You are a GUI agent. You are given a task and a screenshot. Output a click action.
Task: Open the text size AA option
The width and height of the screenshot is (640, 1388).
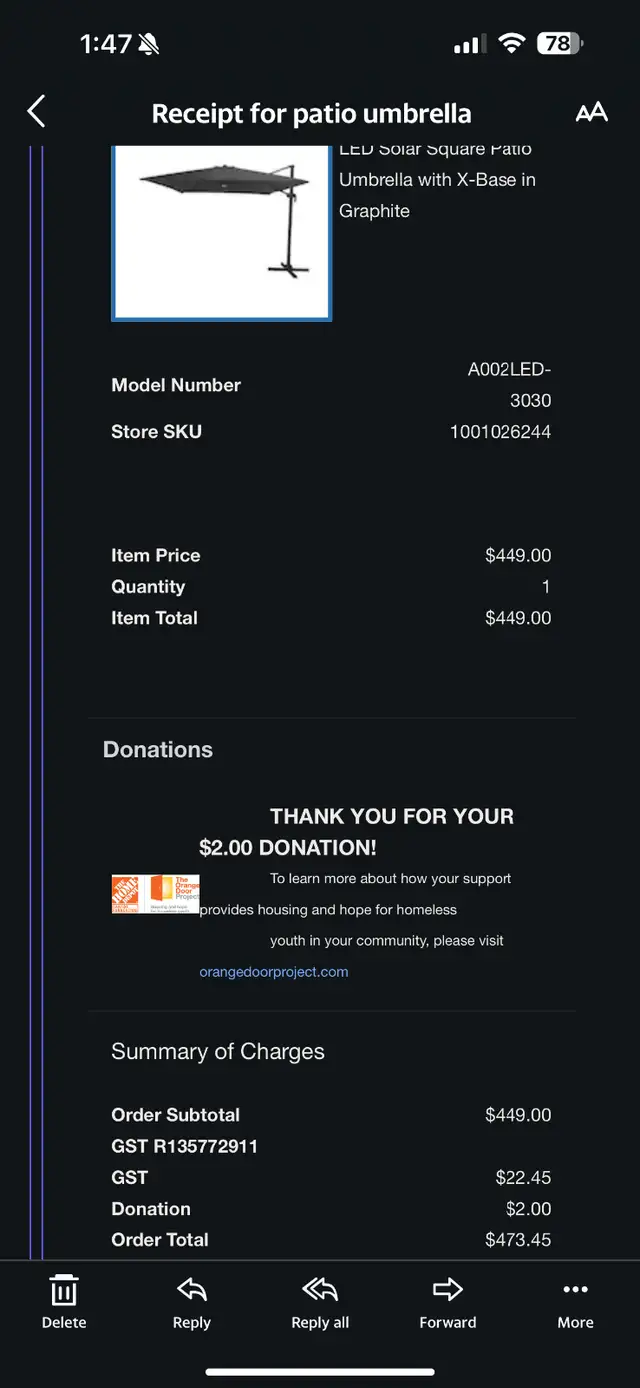pyautogui.click(x=592, y=113)
